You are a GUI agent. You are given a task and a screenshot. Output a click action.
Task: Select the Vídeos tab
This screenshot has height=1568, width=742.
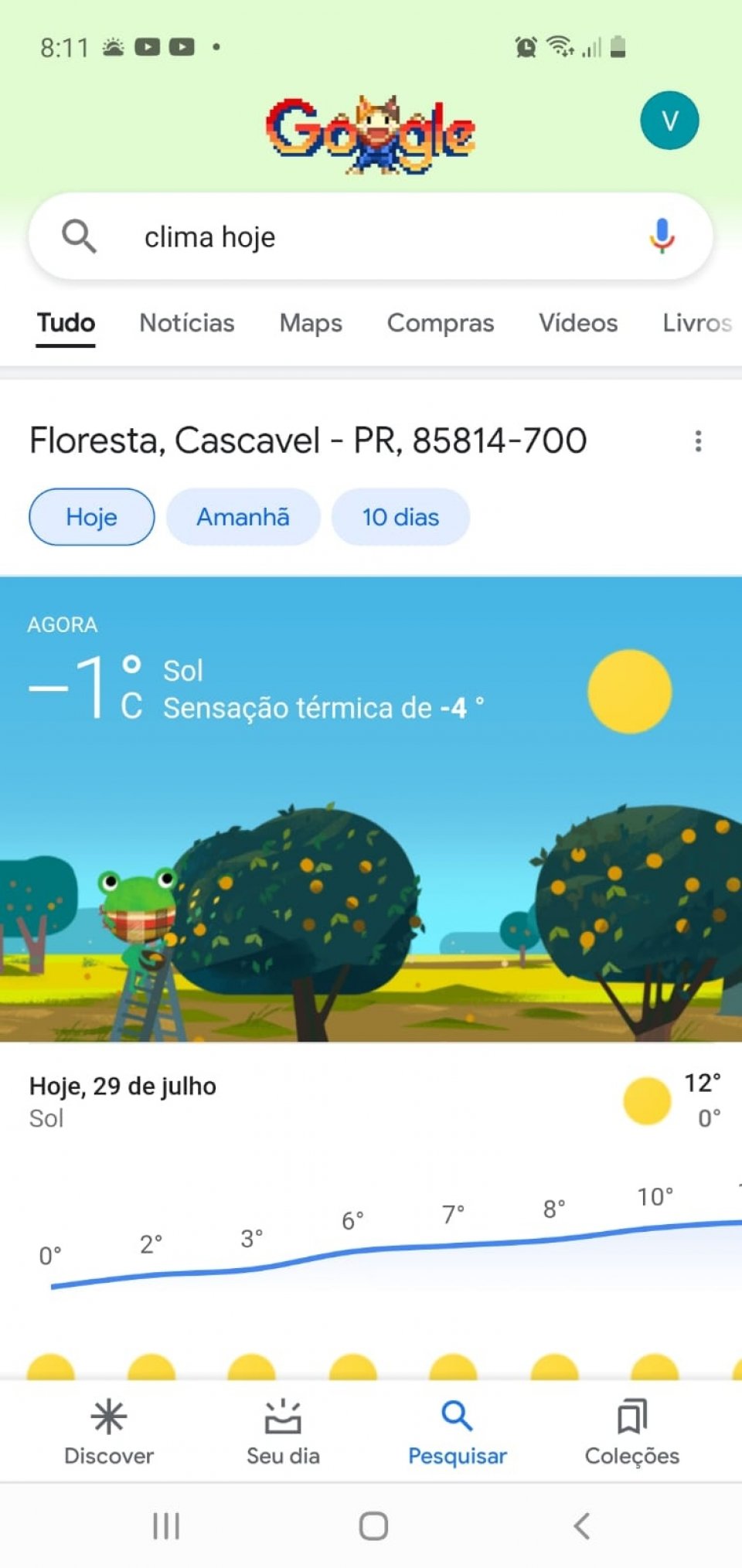click(x=578, y=323)
